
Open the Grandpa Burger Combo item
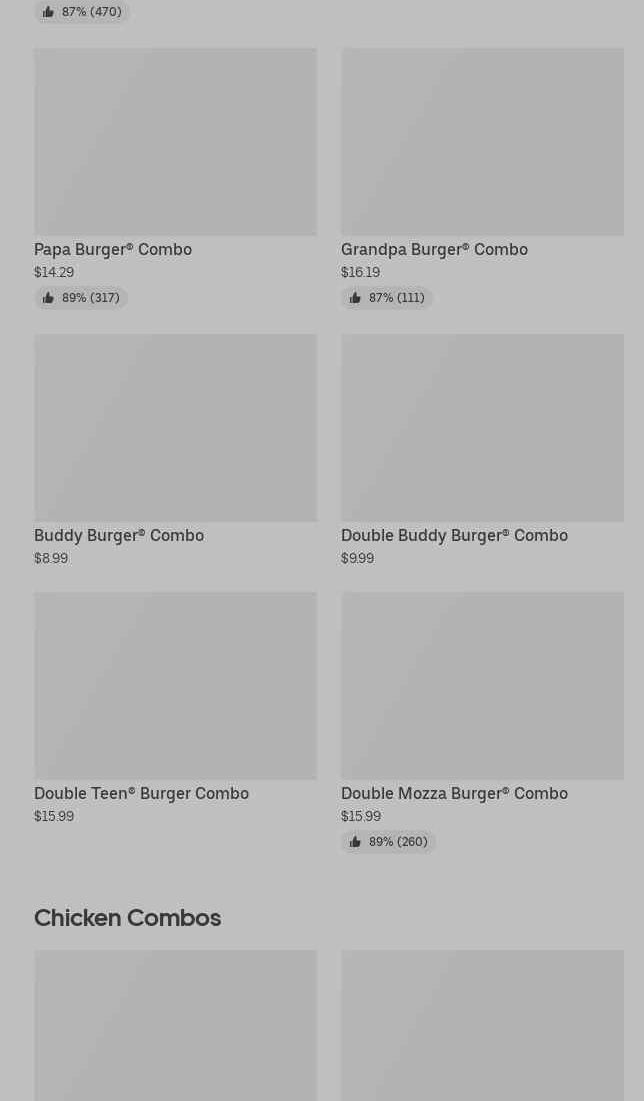tap(482, 142)
